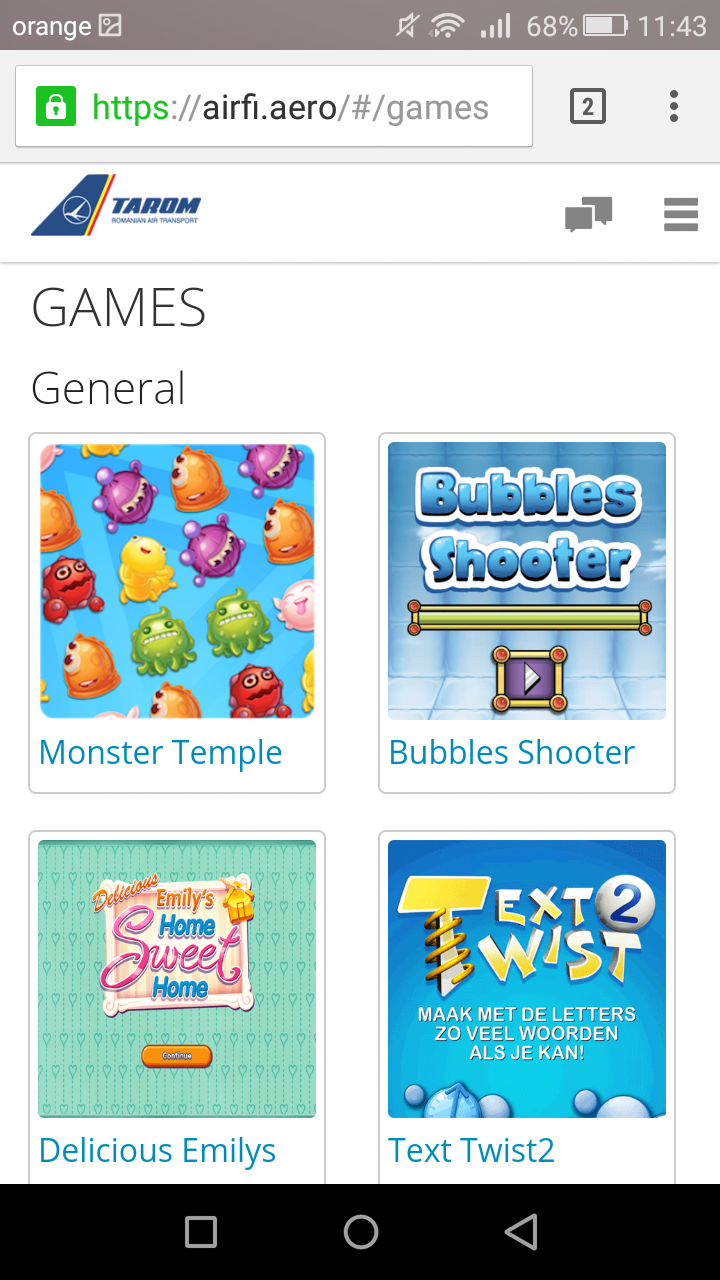720x1280 pixels.
Task: Launch the Bubbles Shooter game
Action: pos(527,613)
